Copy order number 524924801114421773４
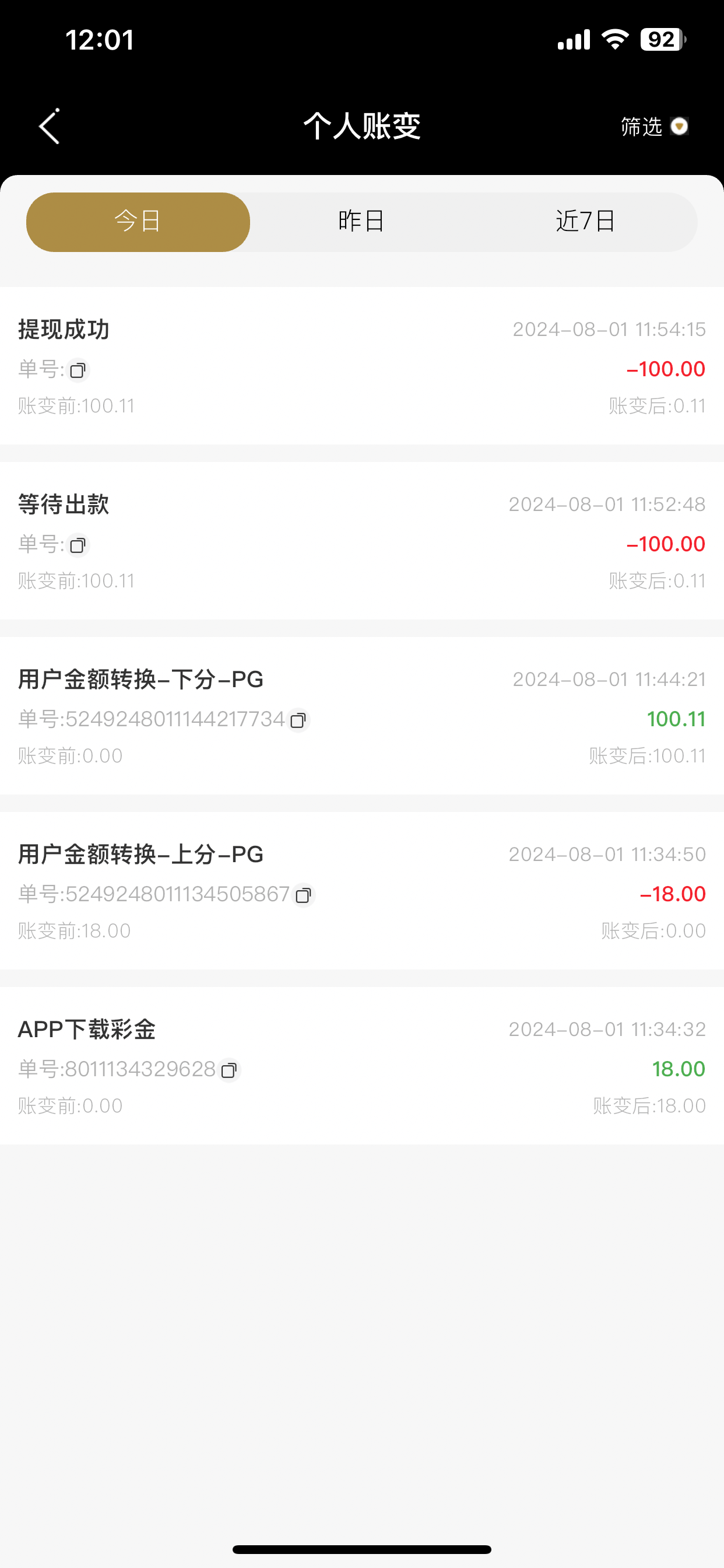Image resolution: width=724 pixels, height=1568 pixels. 298,720
